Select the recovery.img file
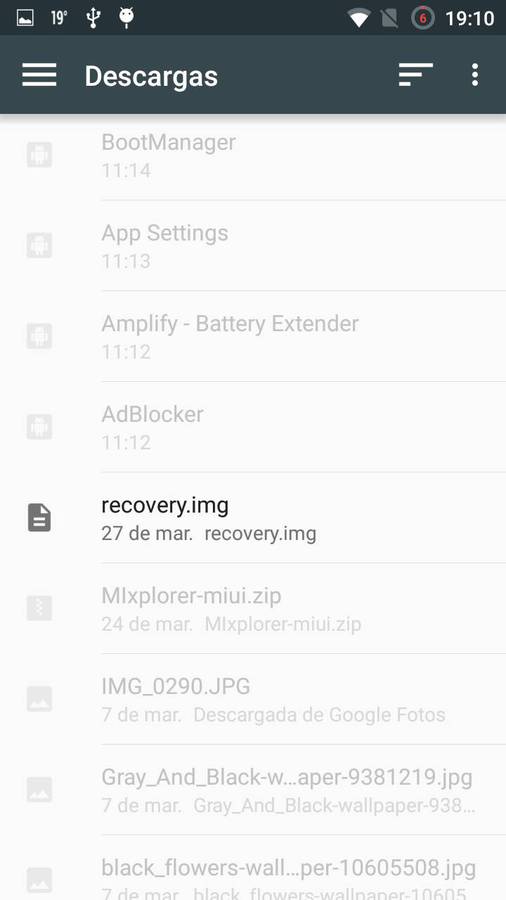The image size is (506, 900). [253, 518]
